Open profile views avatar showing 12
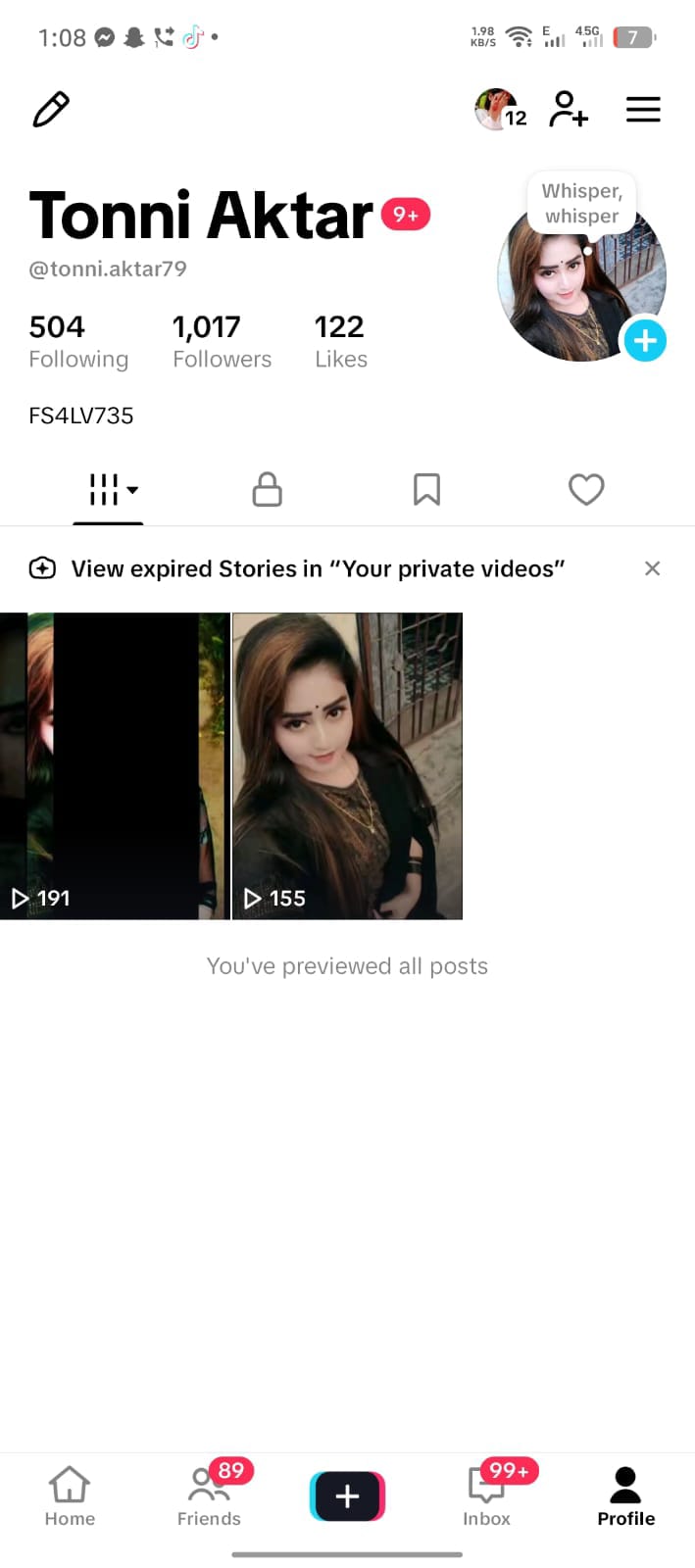 point(500,110)
